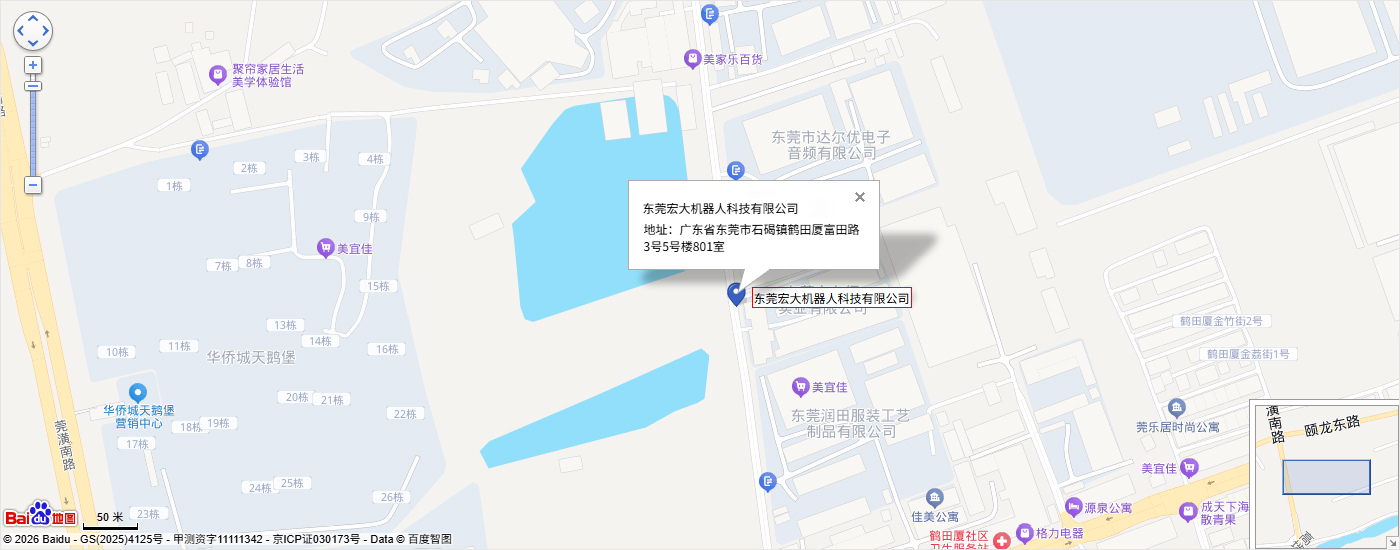
Task: Select the 成天下海散青果 shop marker
Action: click(x=1188, y=510)
